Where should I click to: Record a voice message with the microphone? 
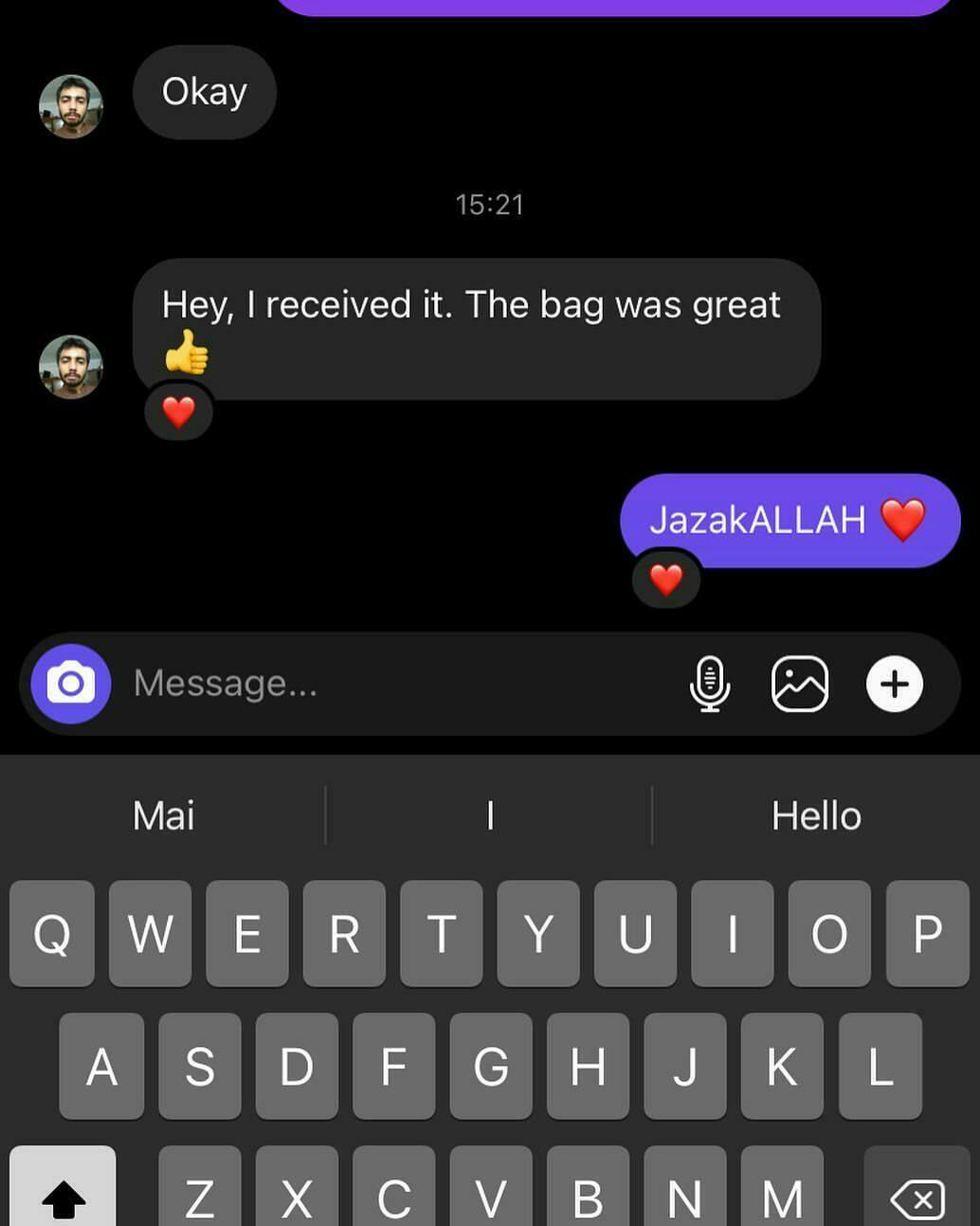coord(710,684)
